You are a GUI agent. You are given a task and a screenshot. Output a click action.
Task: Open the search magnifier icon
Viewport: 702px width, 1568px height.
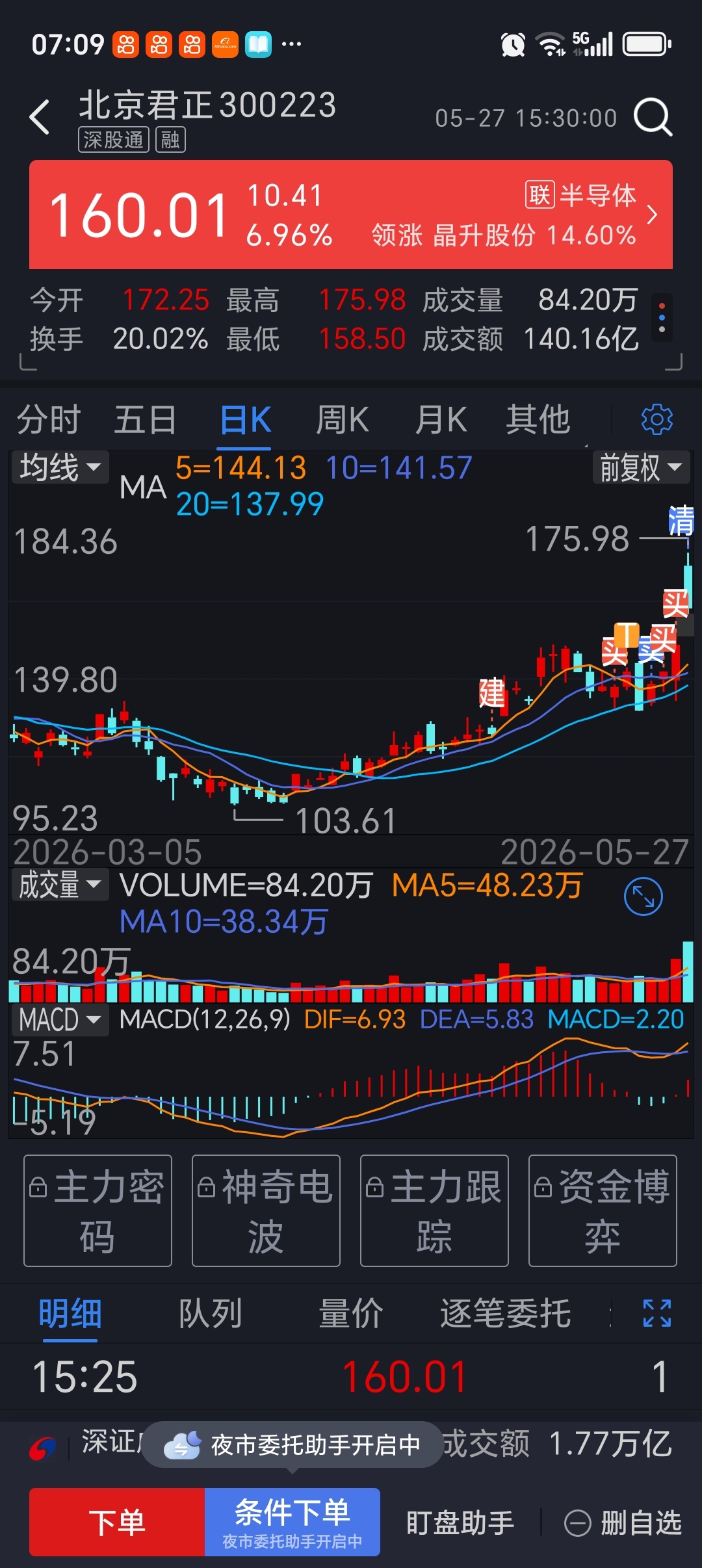click(653, 117)
